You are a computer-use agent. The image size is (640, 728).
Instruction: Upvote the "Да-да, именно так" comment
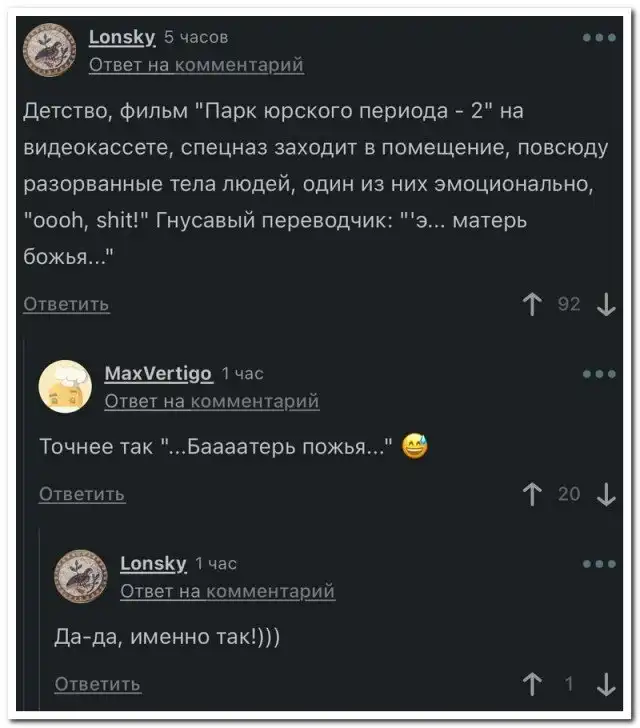tap(529, 684)
